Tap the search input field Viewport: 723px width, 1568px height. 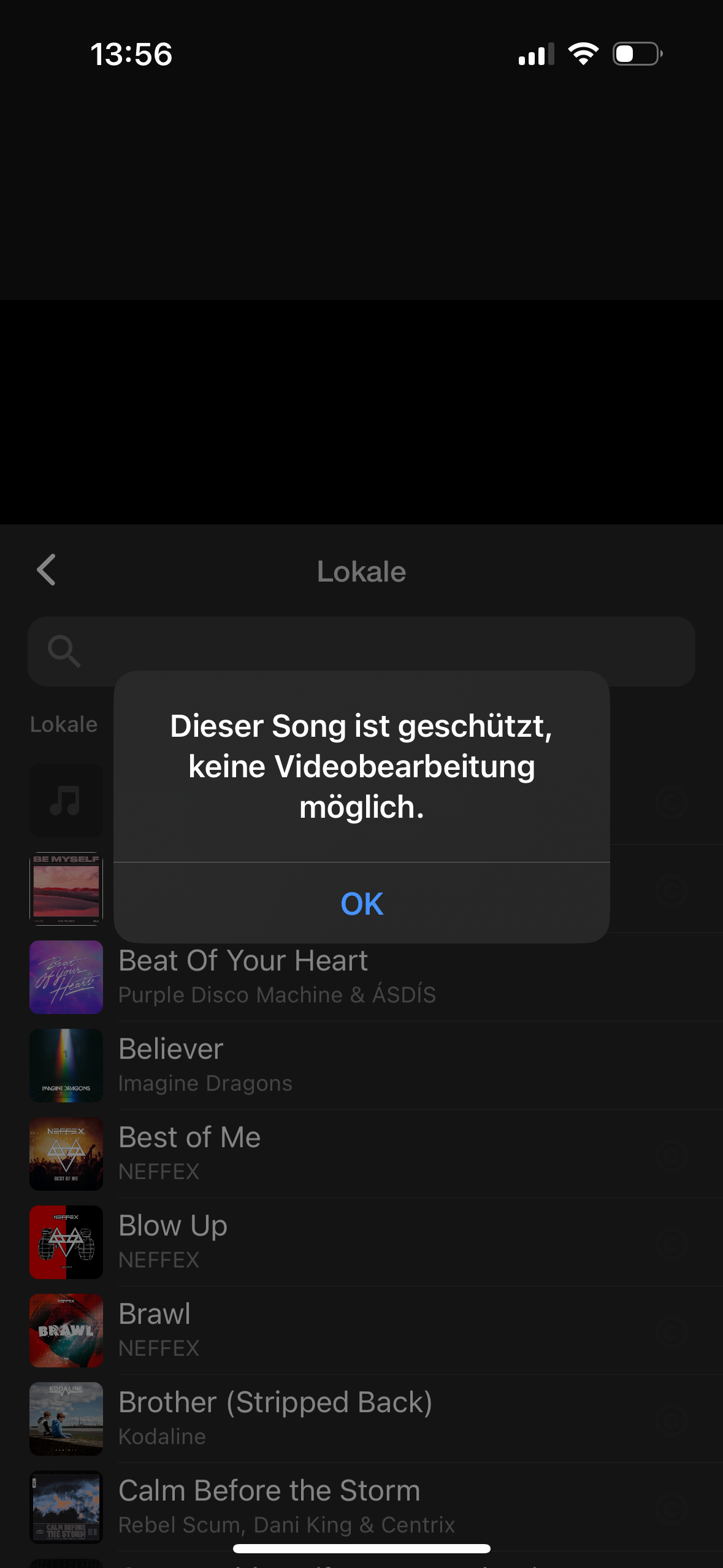tap(361, 650)
